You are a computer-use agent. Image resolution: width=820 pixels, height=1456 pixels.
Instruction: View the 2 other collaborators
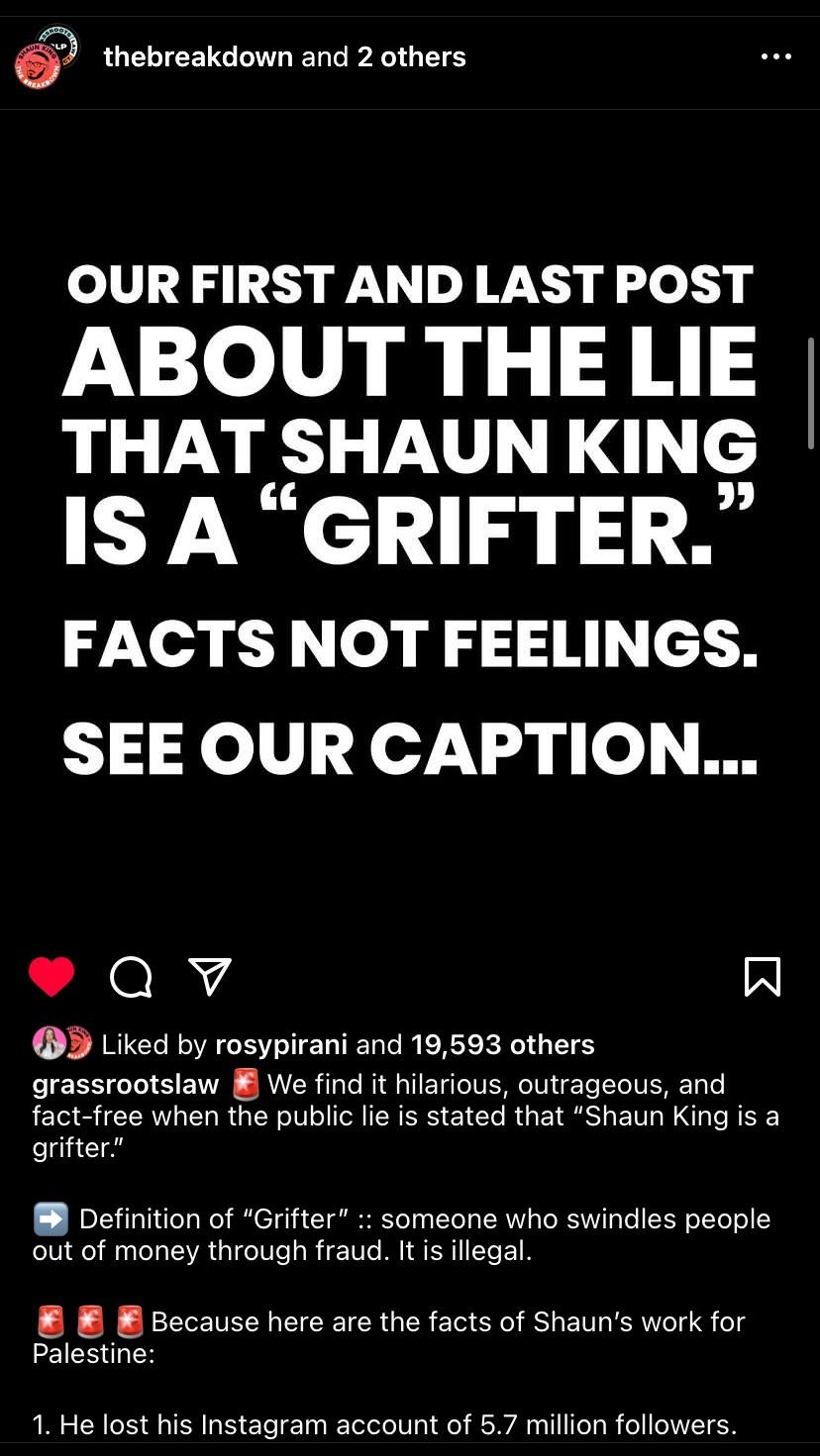[x=411, y=57]
